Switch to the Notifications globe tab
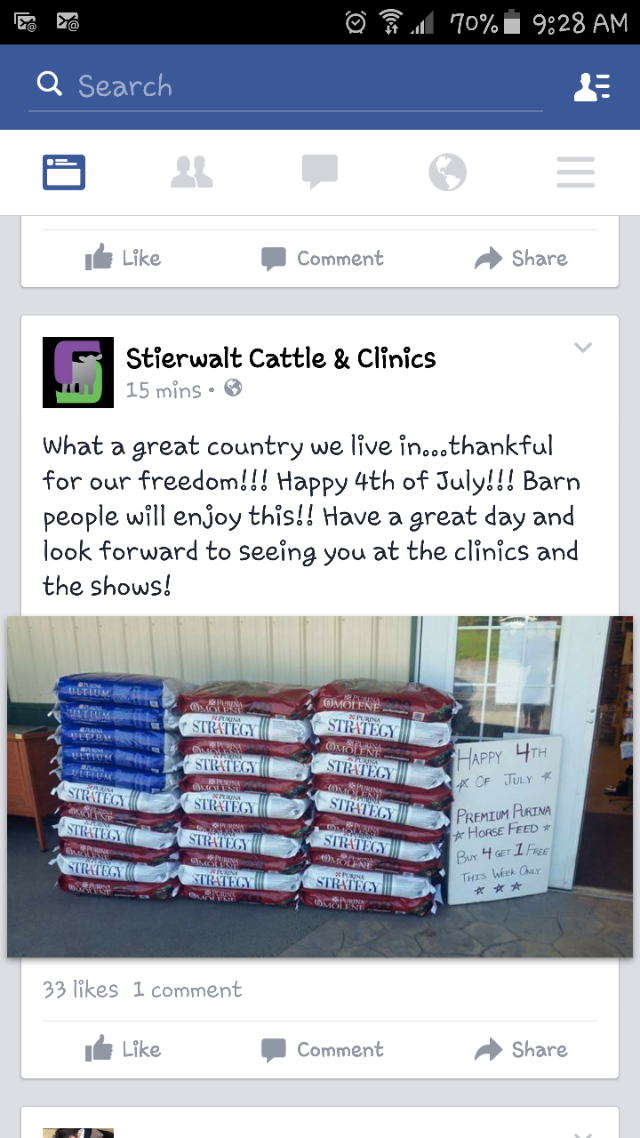 click(447, 173)
